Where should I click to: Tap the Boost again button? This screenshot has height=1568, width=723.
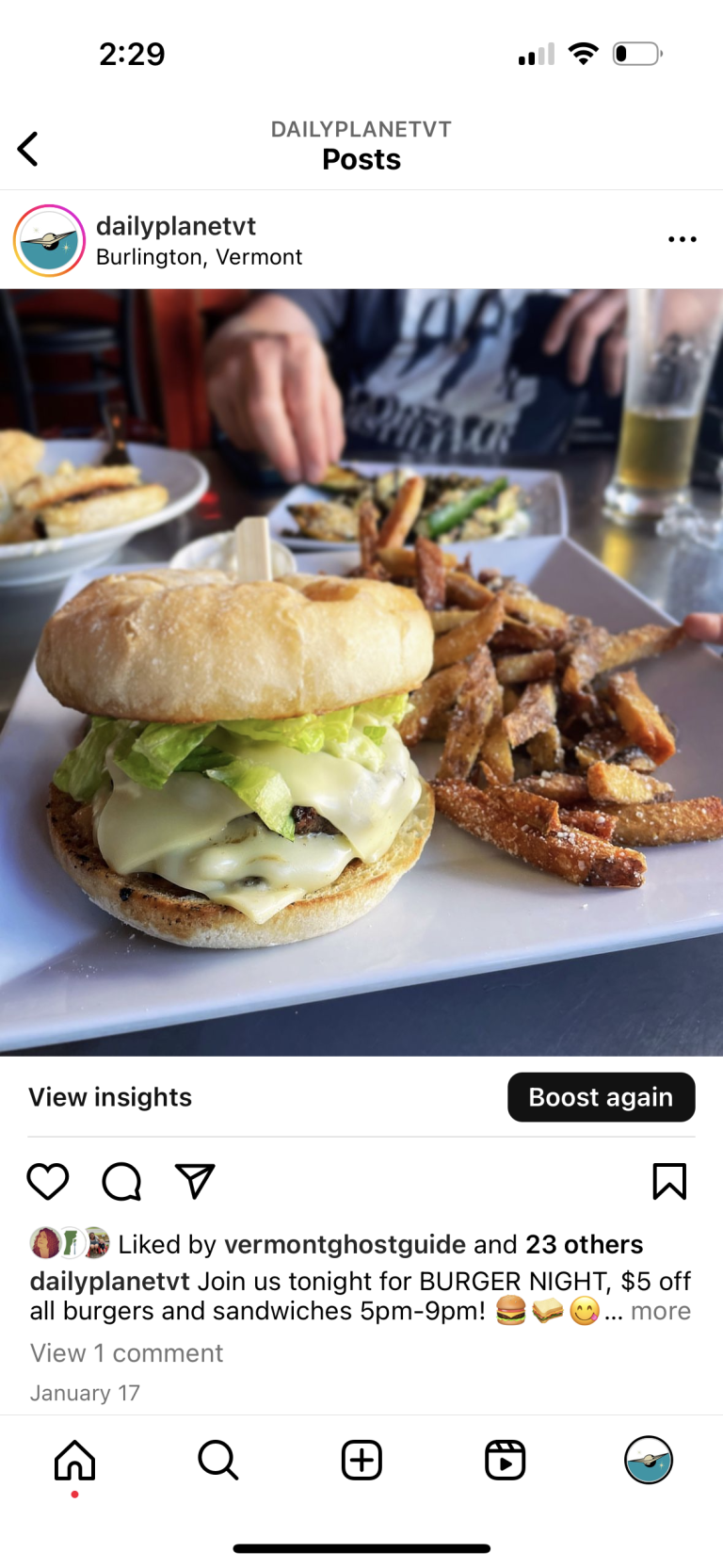point(601,1097)
